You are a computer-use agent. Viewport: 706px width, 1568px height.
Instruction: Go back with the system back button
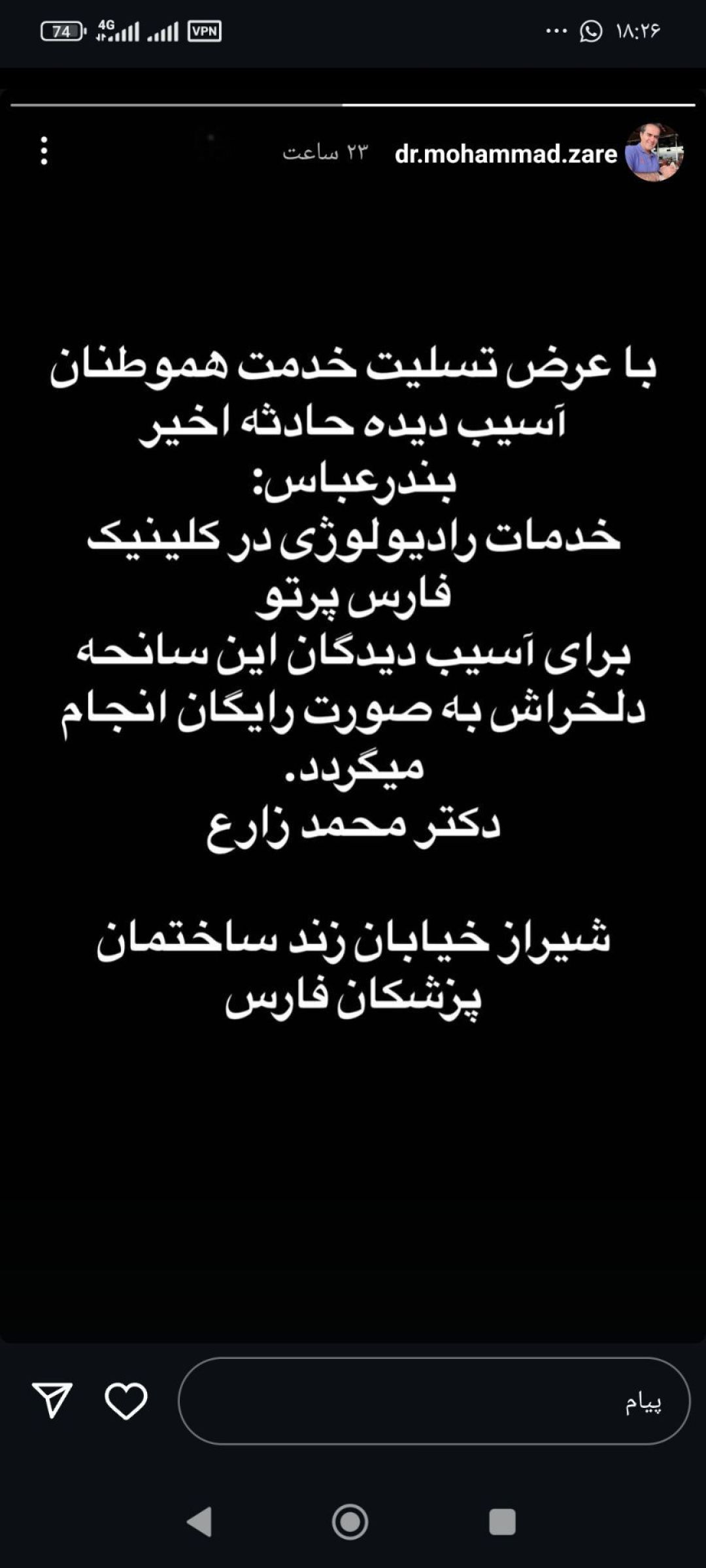(199, 1522)
